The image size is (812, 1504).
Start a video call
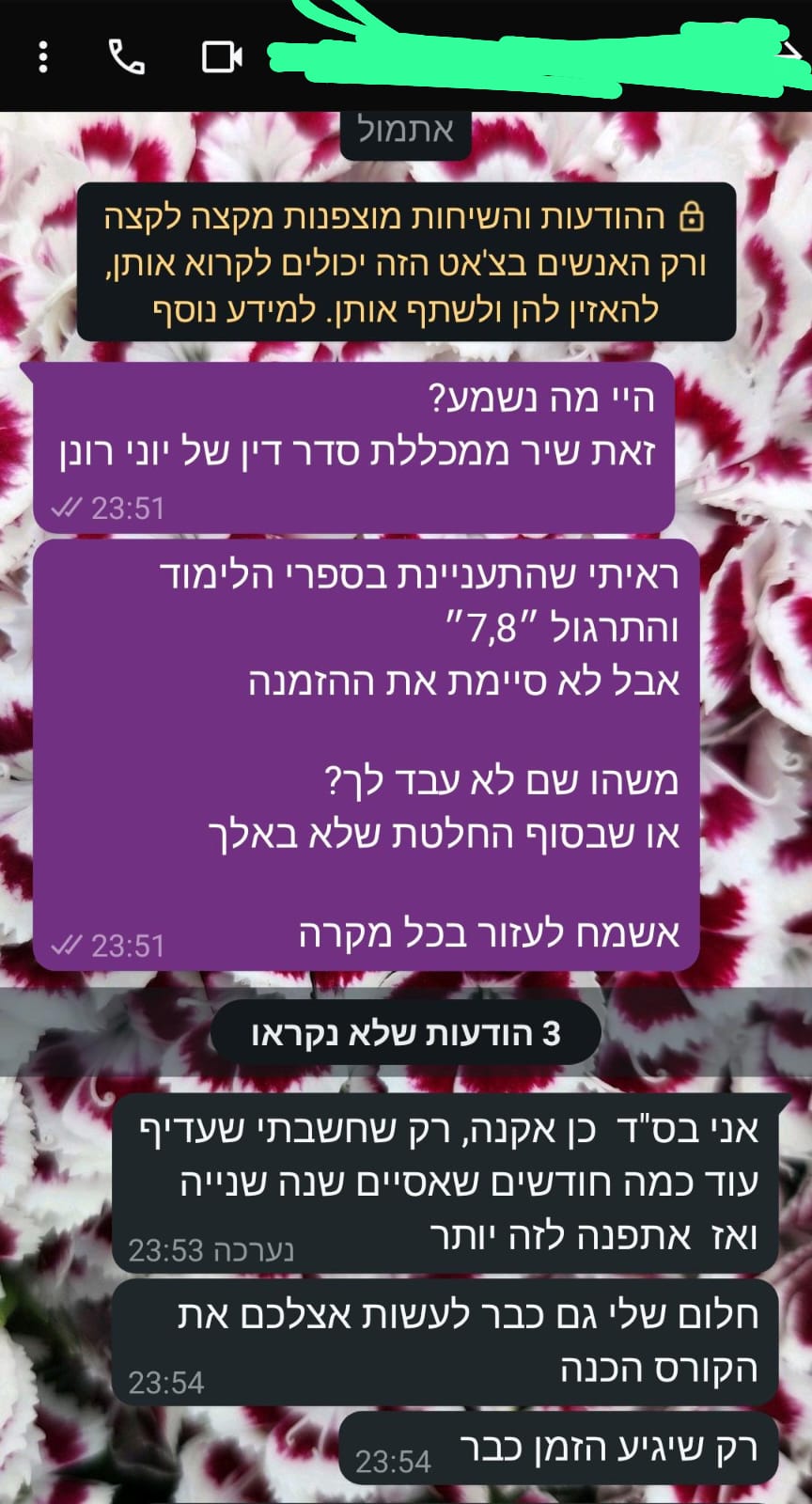223,57
